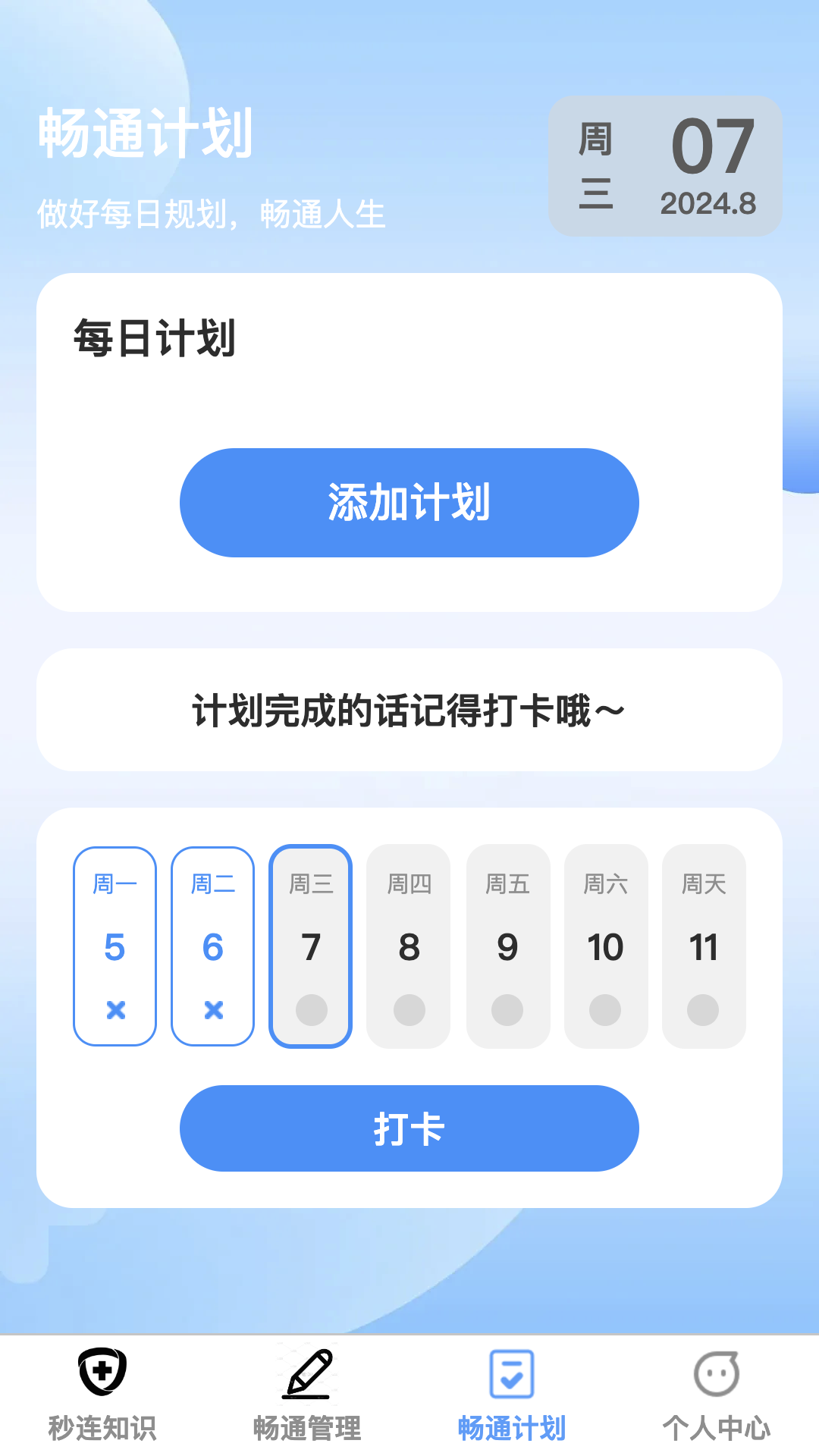Tap the 周三 7 day card

tap(311, 946)
